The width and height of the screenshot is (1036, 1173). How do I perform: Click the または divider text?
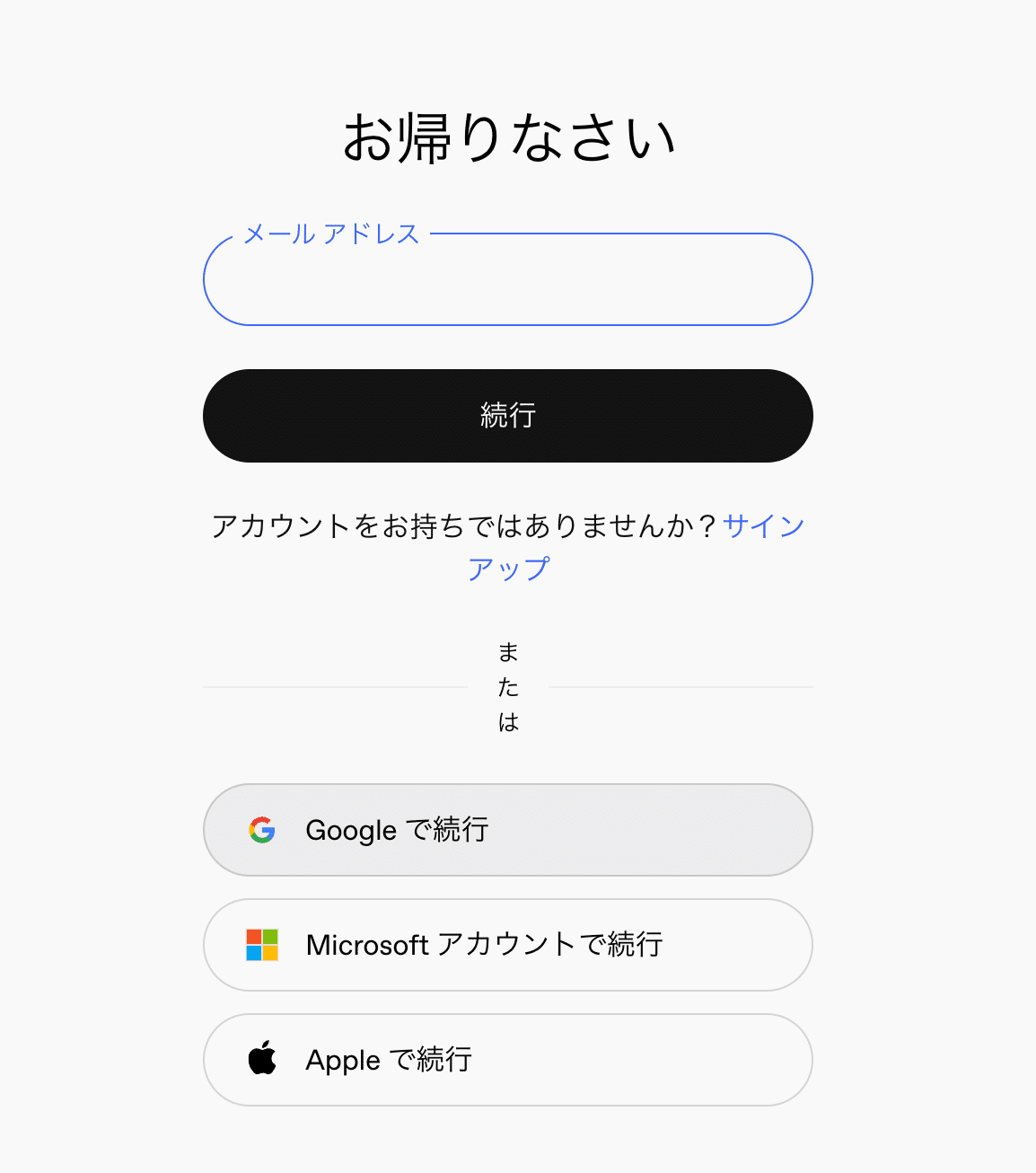click(x=507, y=686)
